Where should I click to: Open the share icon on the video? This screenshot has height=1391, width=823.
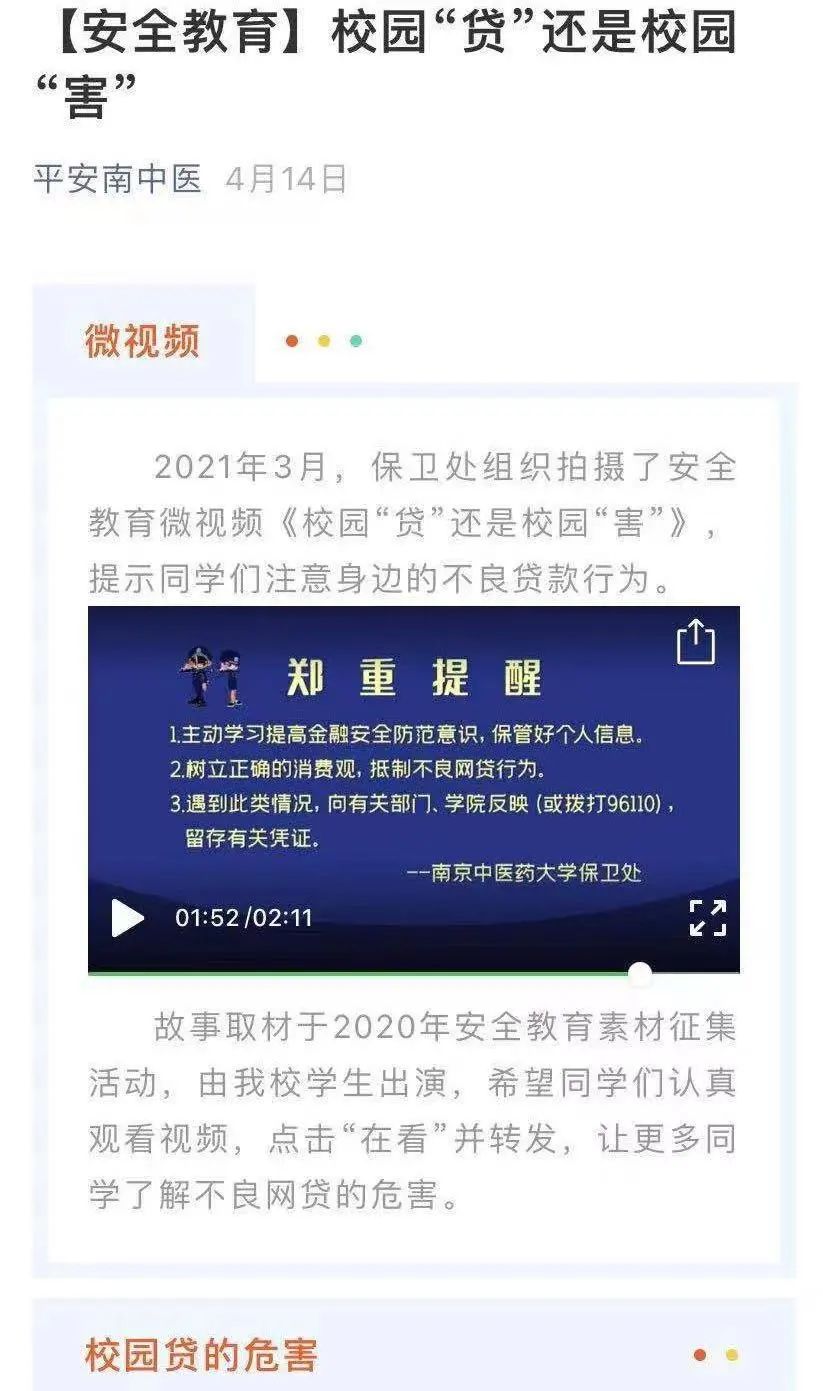697,644
